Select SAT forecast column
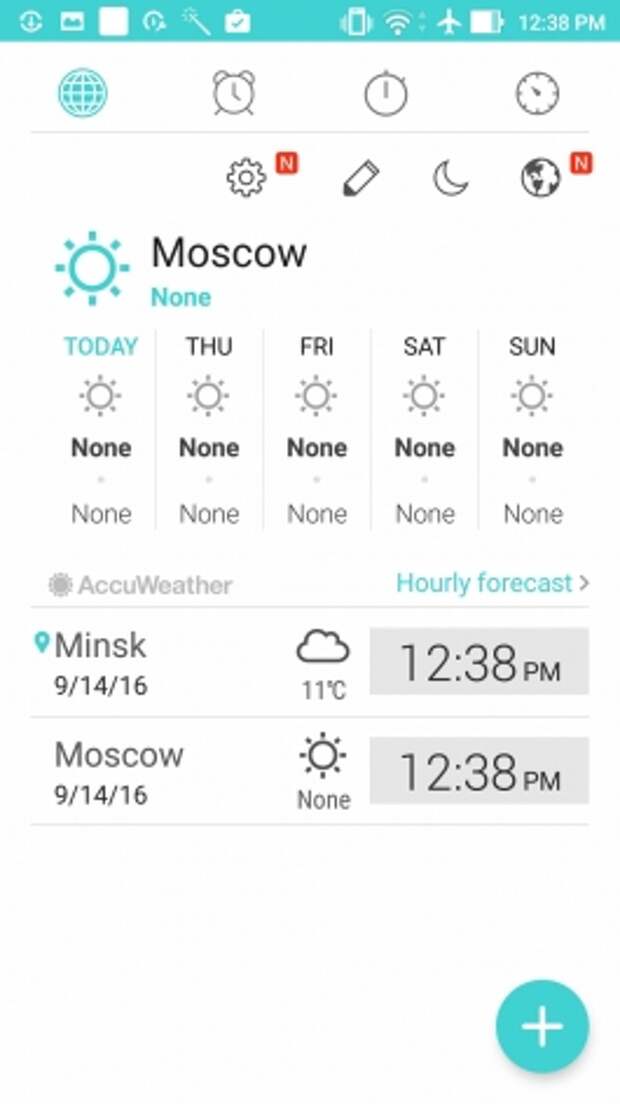Screen dimensions: 620x1104 coord(424,429)
